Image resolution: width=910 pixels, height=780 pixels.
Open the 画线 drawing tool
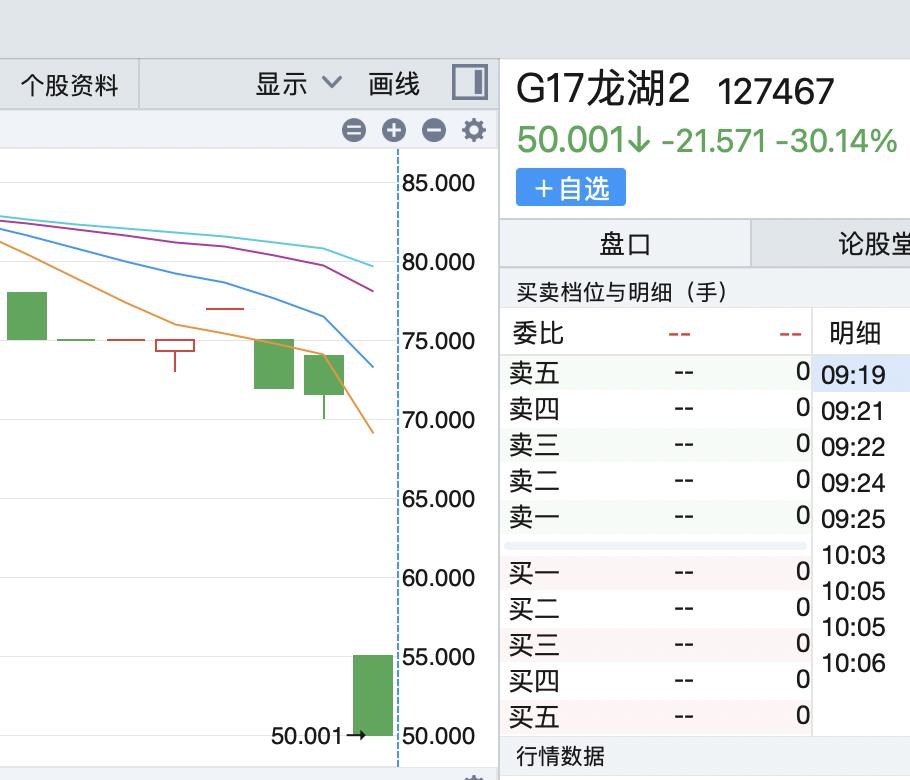click(x=394, y=84)
